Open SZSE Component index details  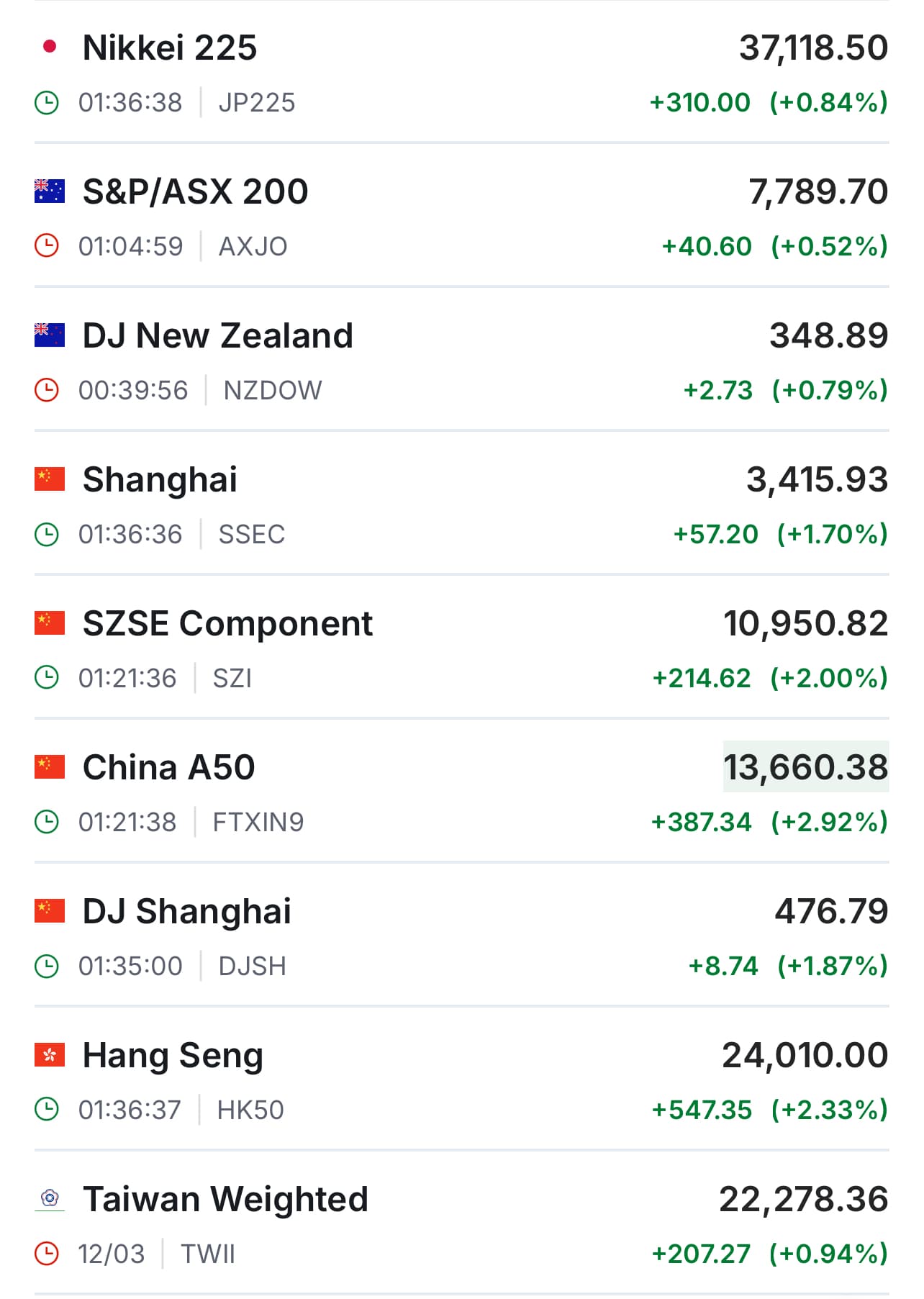coord(227,625)
